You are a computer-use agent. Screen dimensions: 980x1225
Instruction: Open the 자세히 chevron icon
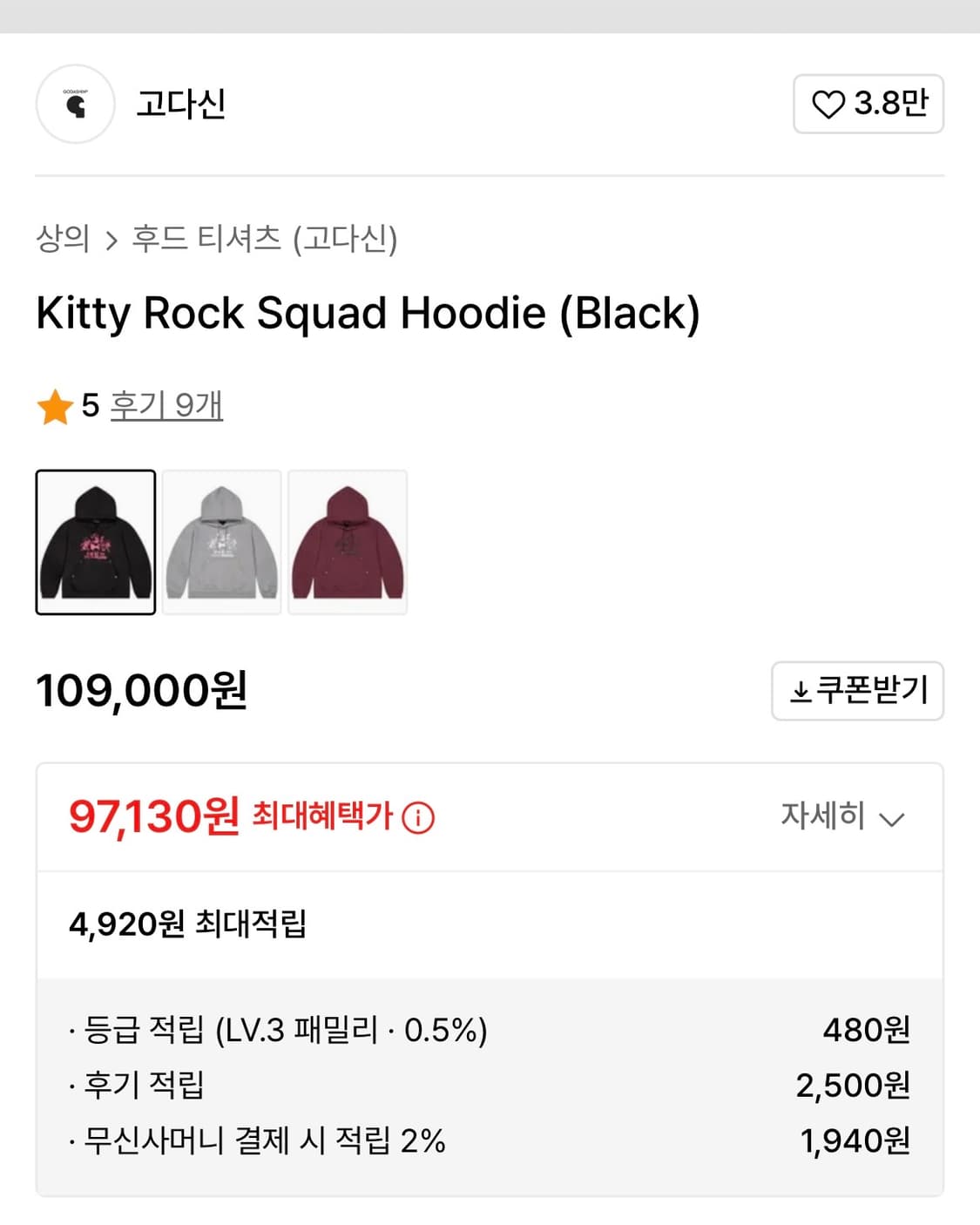(x=892, y=819)
